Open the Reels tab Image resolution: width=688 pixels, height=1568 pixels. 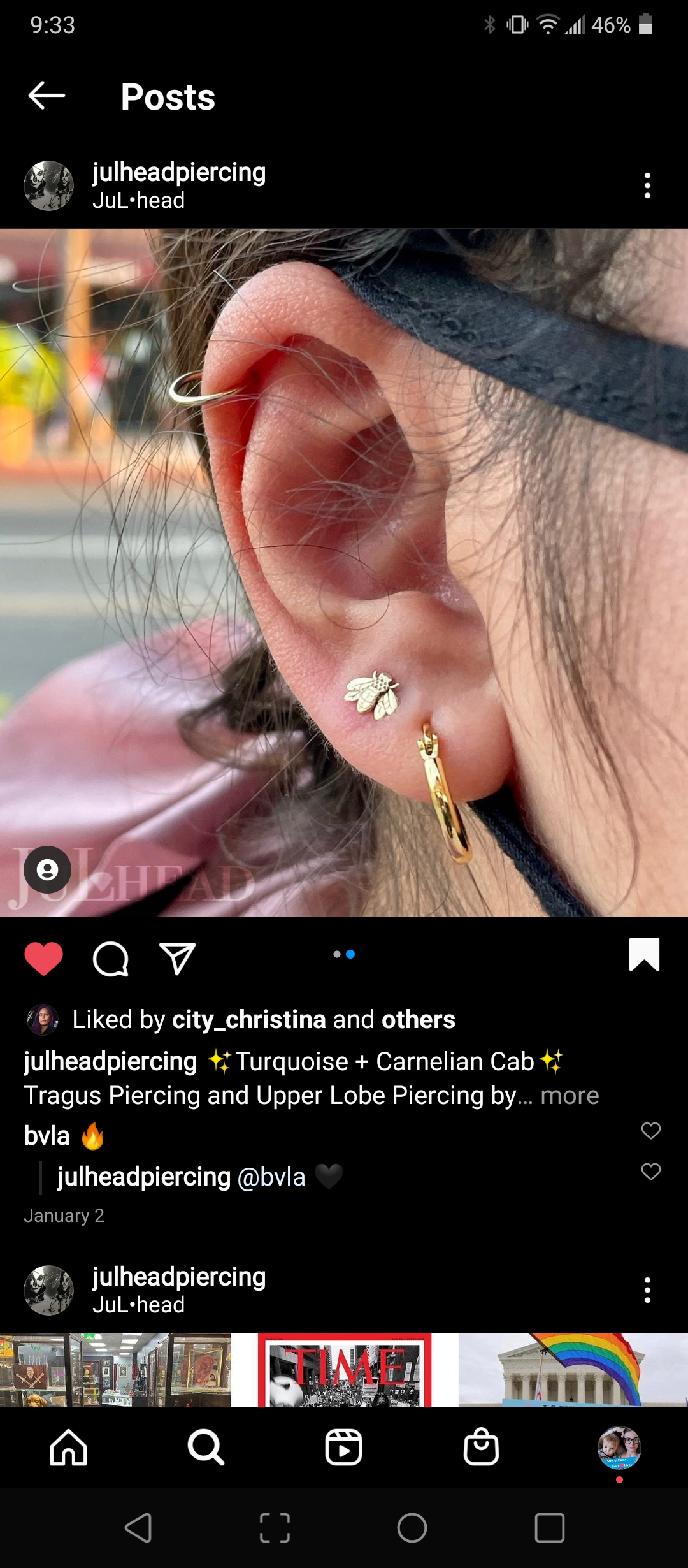point(343,1448)
